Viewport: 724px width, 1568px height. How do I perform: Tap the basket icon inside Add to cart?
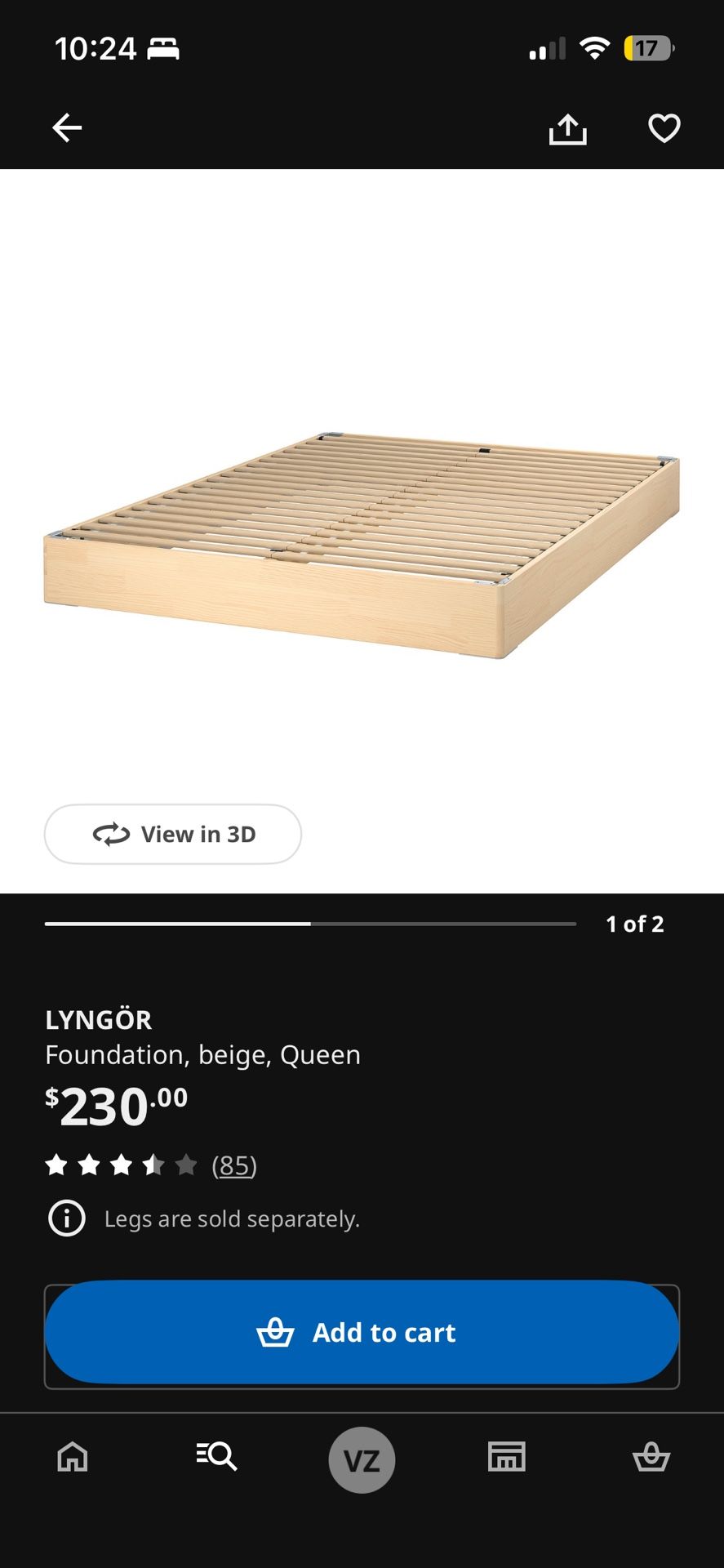pyautogui.click(x=277, y=1332)
